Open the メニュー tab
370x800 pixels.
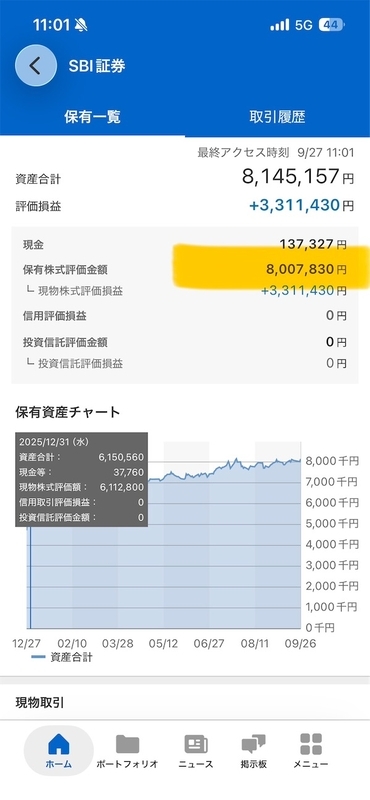pos(311,751)
